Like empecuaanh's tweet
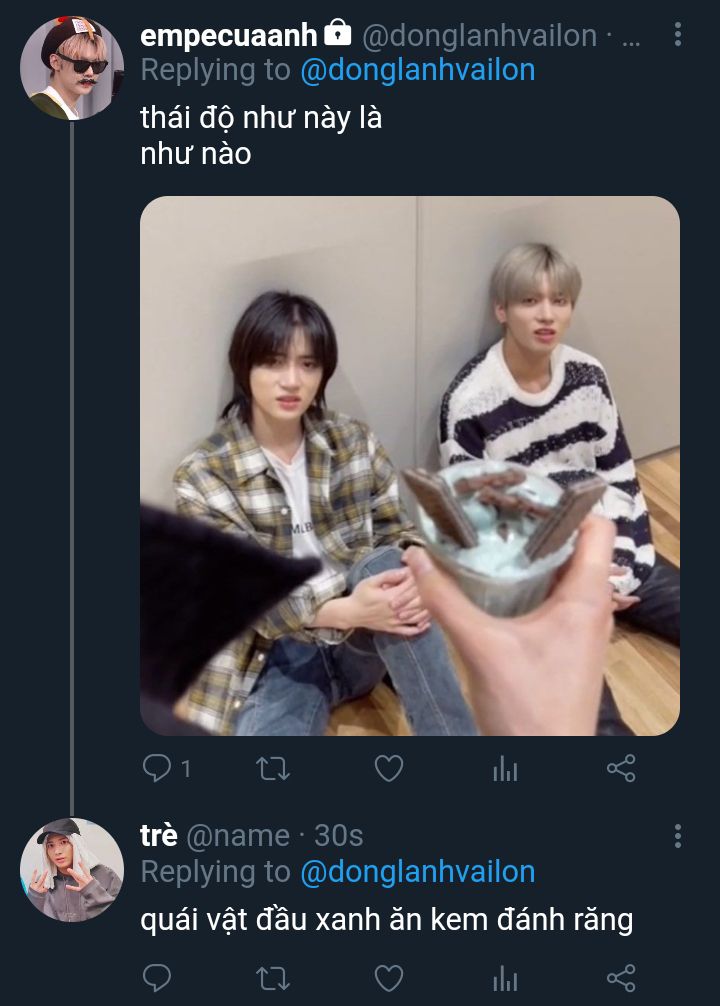The height and width of the screenshot is (1006, 720). click(388, 768)
